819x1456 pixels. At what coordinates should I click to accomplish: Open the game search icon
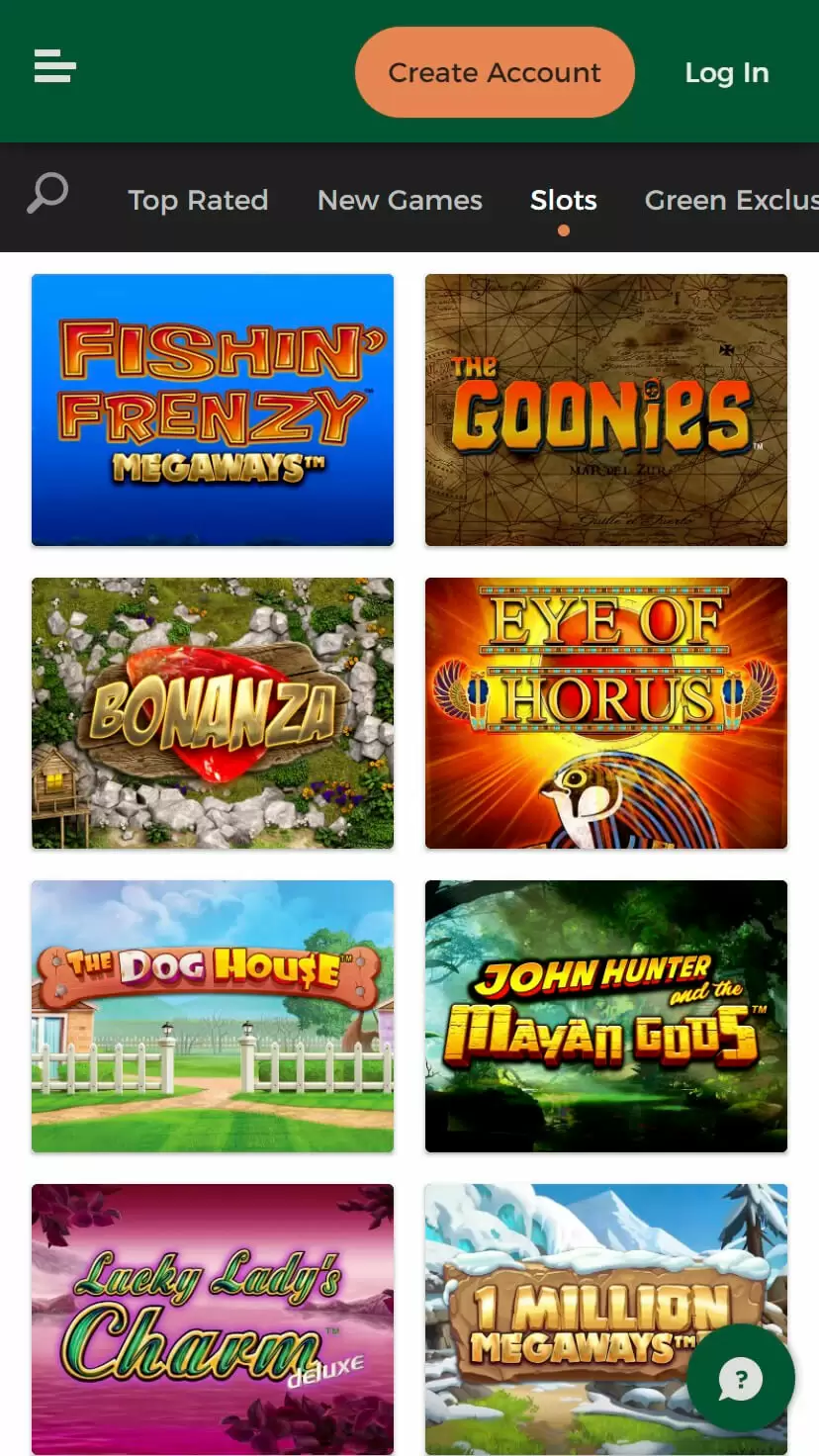(47, 194)
